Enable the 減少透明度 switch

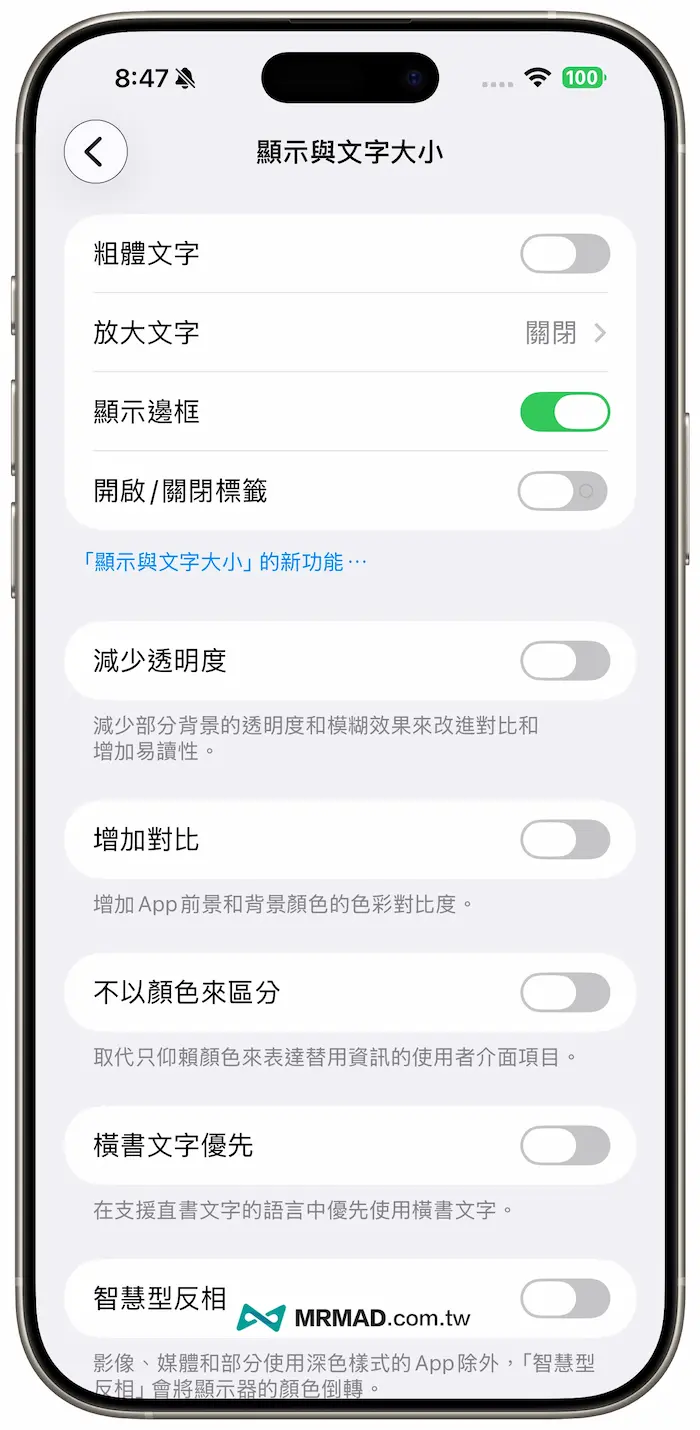click(x=564, y=661)
